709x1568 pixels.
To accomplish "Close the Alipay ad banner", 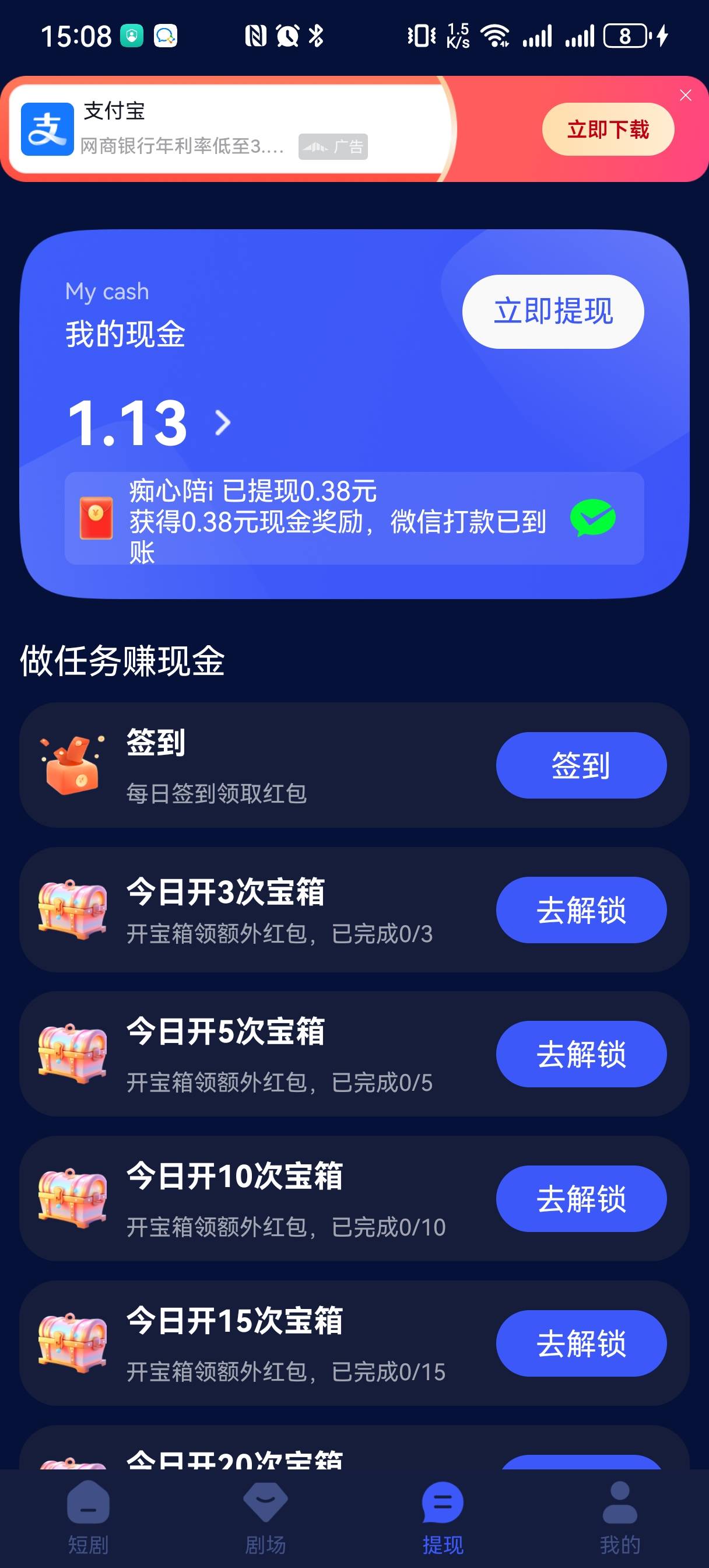I will [x=685, y=96].
